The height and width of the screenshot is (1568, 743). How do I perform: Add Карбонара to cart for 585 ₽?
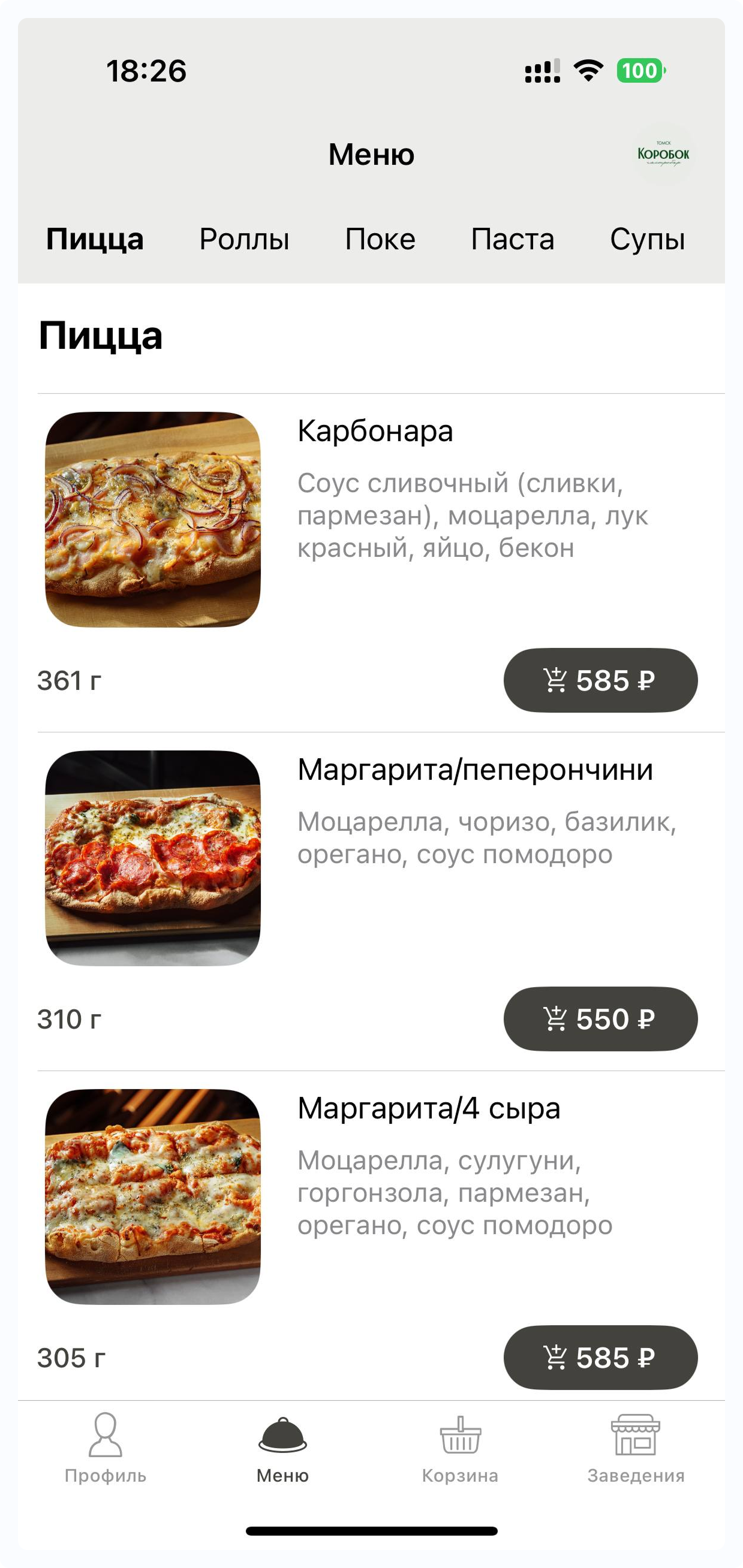(x=600, y=680)
